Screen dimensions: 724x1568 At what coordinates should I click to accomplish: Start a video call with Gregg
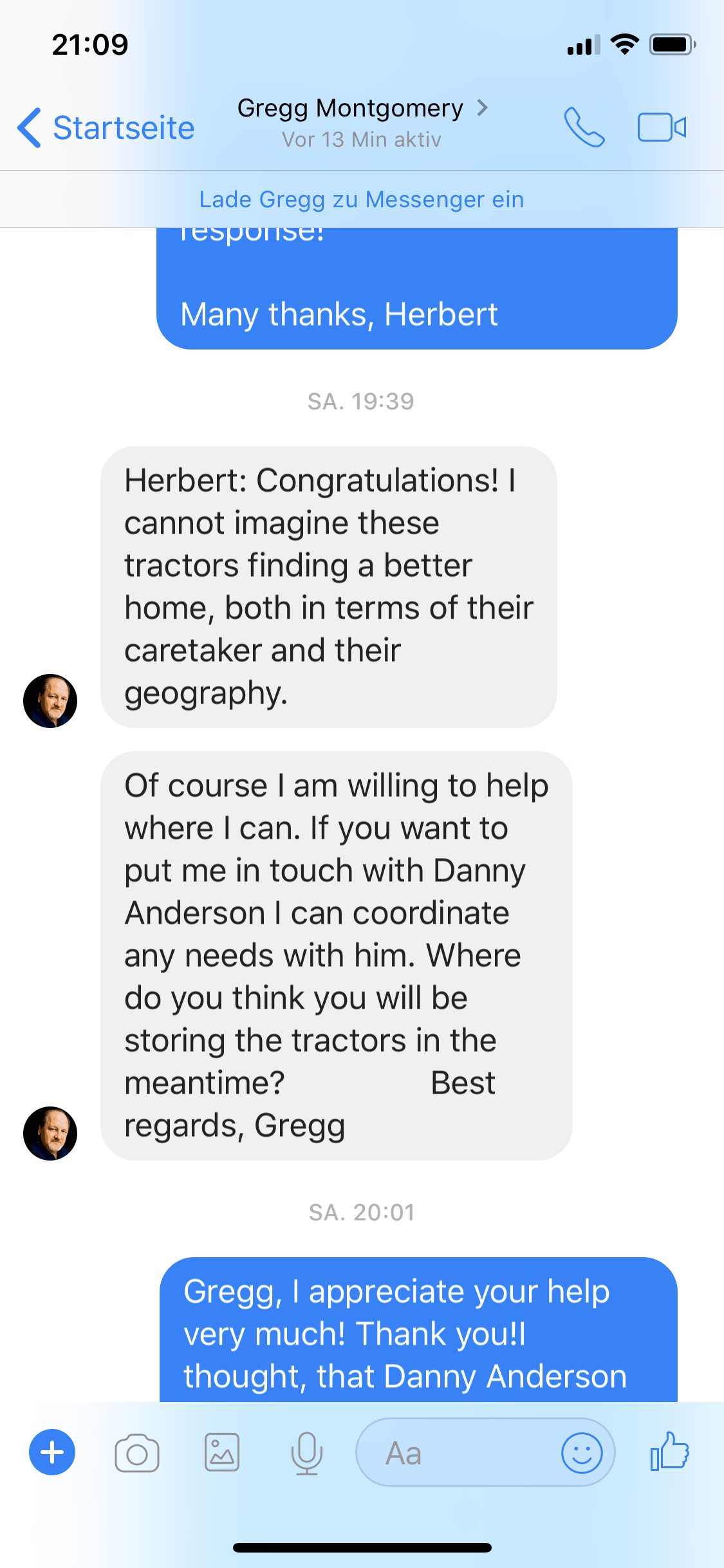[x=662, y=127]
